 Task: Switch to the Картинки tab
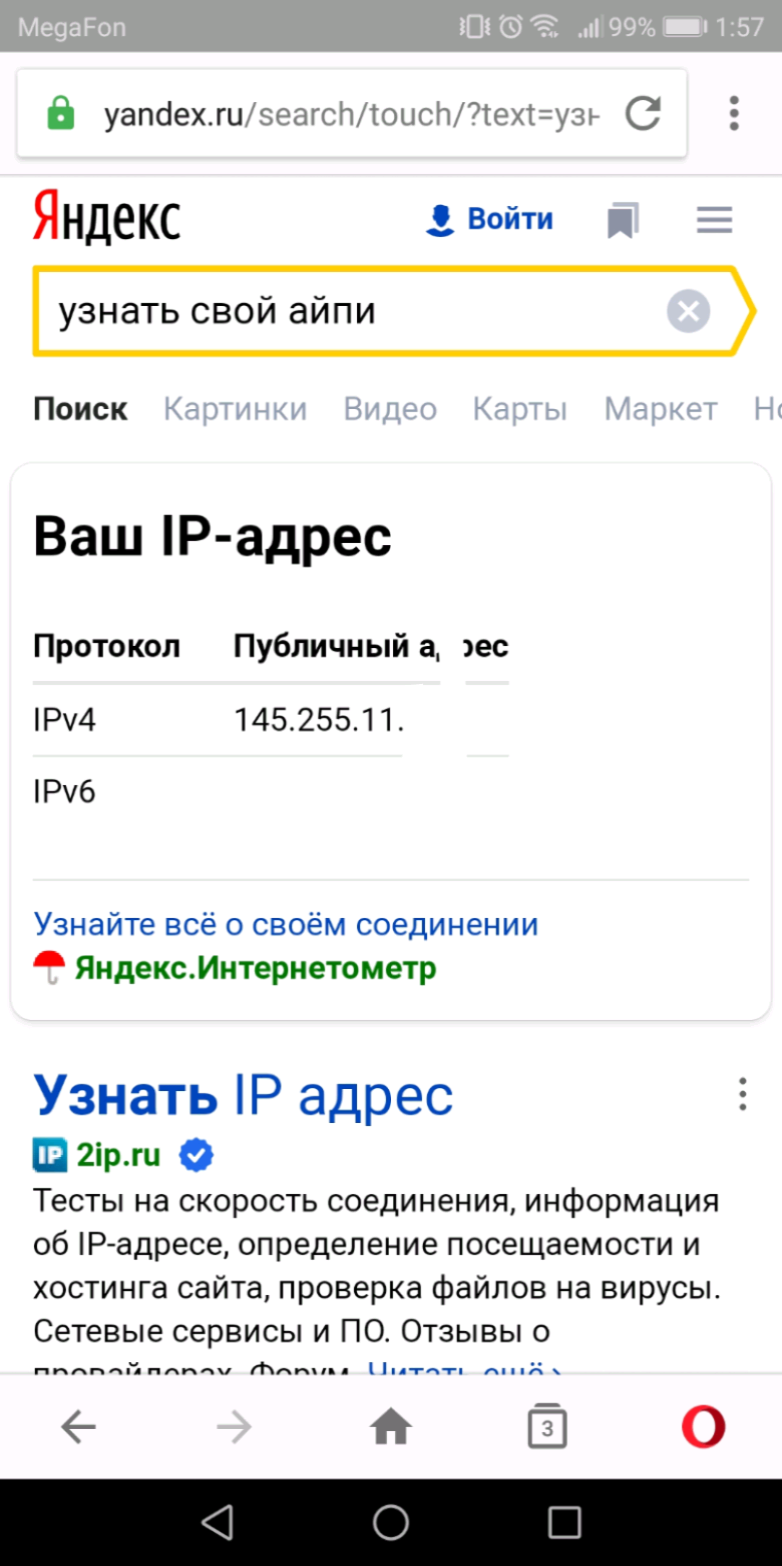click(235, 409)
